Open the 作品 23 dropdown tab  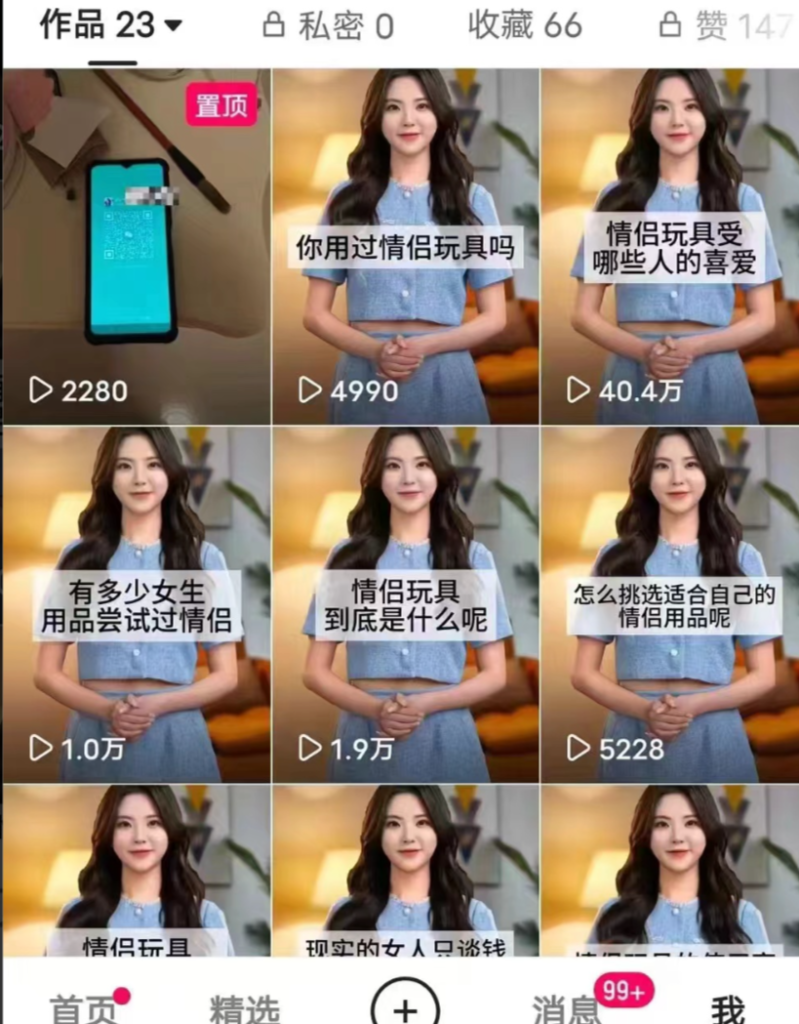tap(110, 26)
